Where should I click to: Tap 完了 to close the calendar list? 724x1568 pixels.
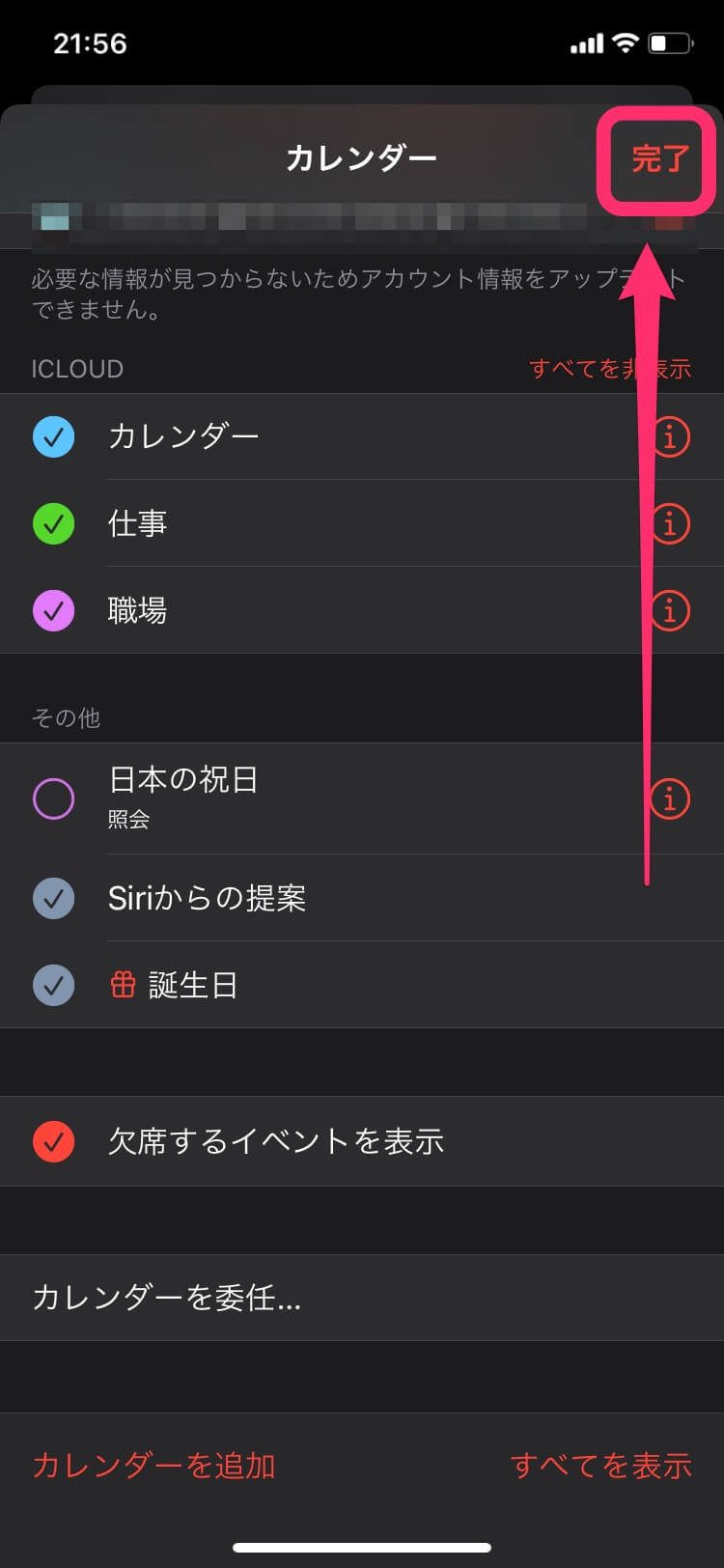point(659,159)
